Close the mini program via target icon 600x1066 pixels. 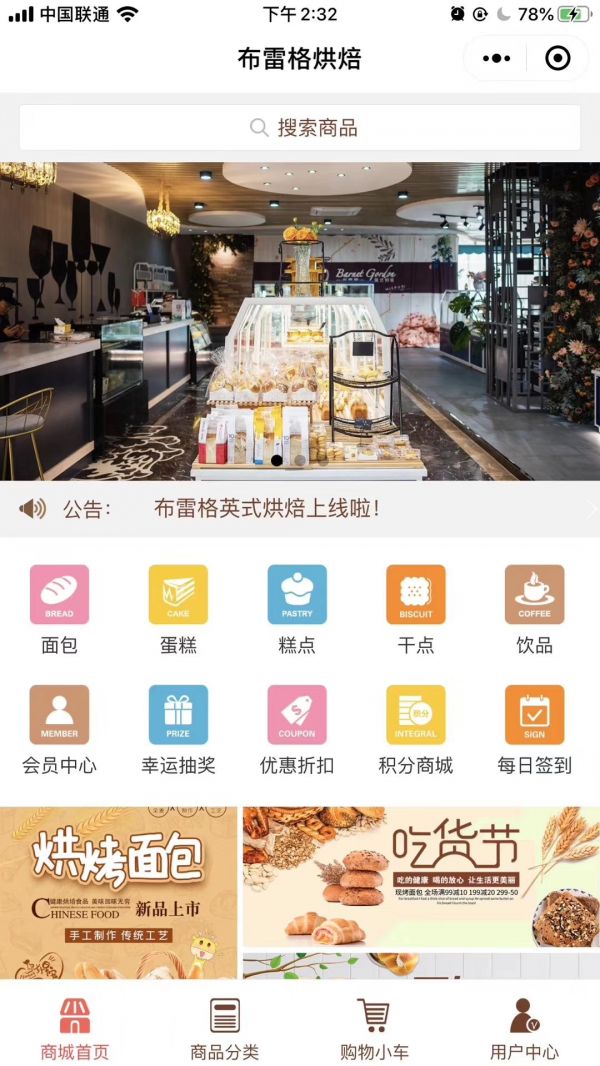point(557,59)
